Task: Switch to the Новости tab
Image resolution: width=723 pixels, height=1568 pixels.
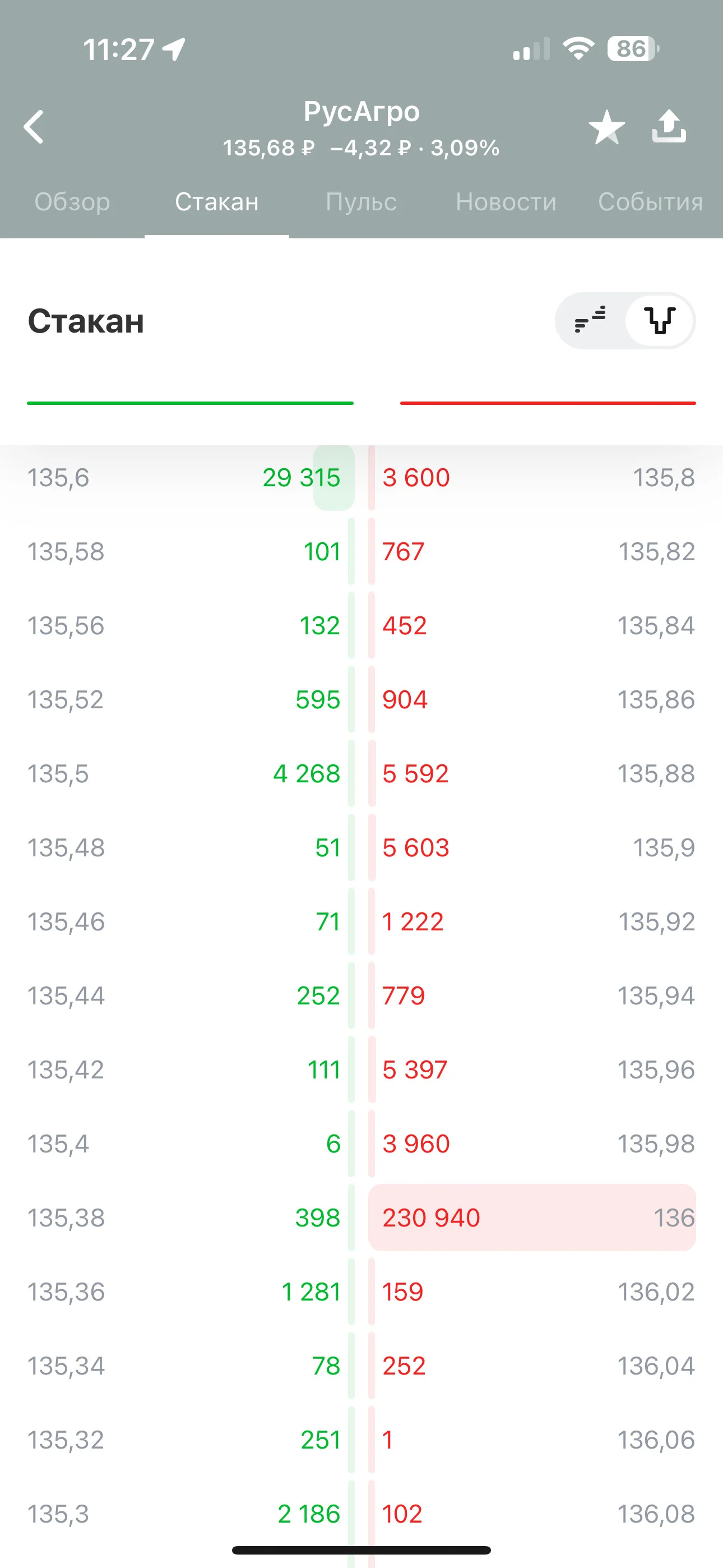Action: pyautogui.click(x=506, y=201)
